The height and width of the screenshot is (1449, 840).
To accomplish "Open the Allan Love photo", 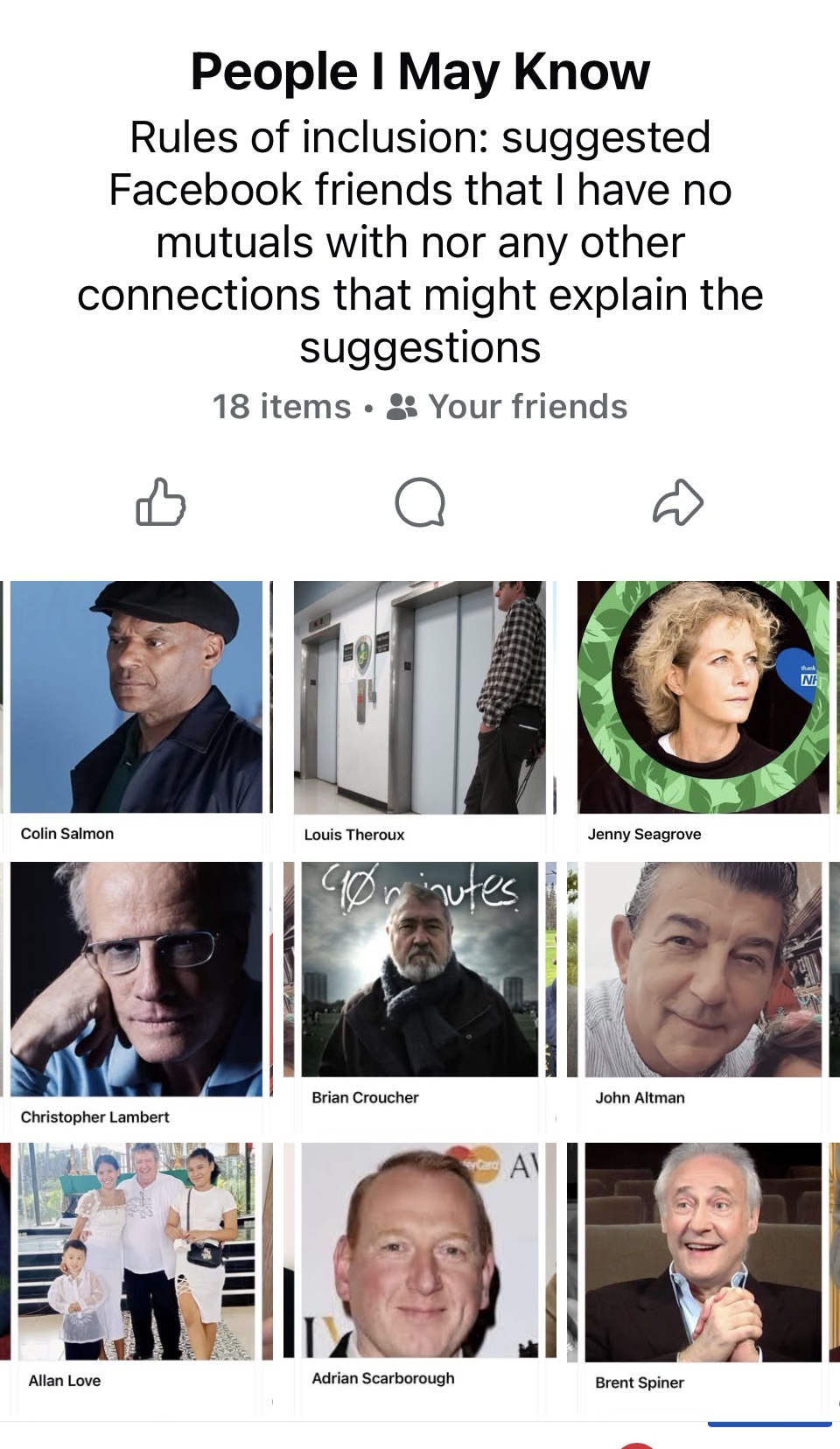I will pos(136,1251).
